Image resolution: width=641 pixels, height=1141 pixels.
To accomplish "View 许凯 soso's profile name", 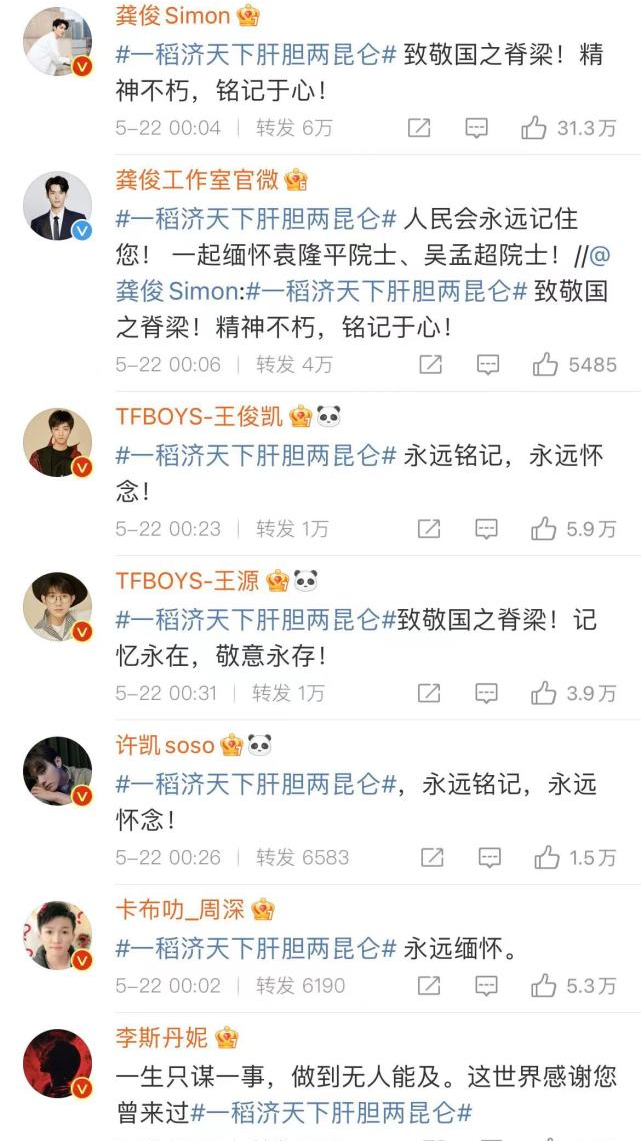I will pos(165,745).
